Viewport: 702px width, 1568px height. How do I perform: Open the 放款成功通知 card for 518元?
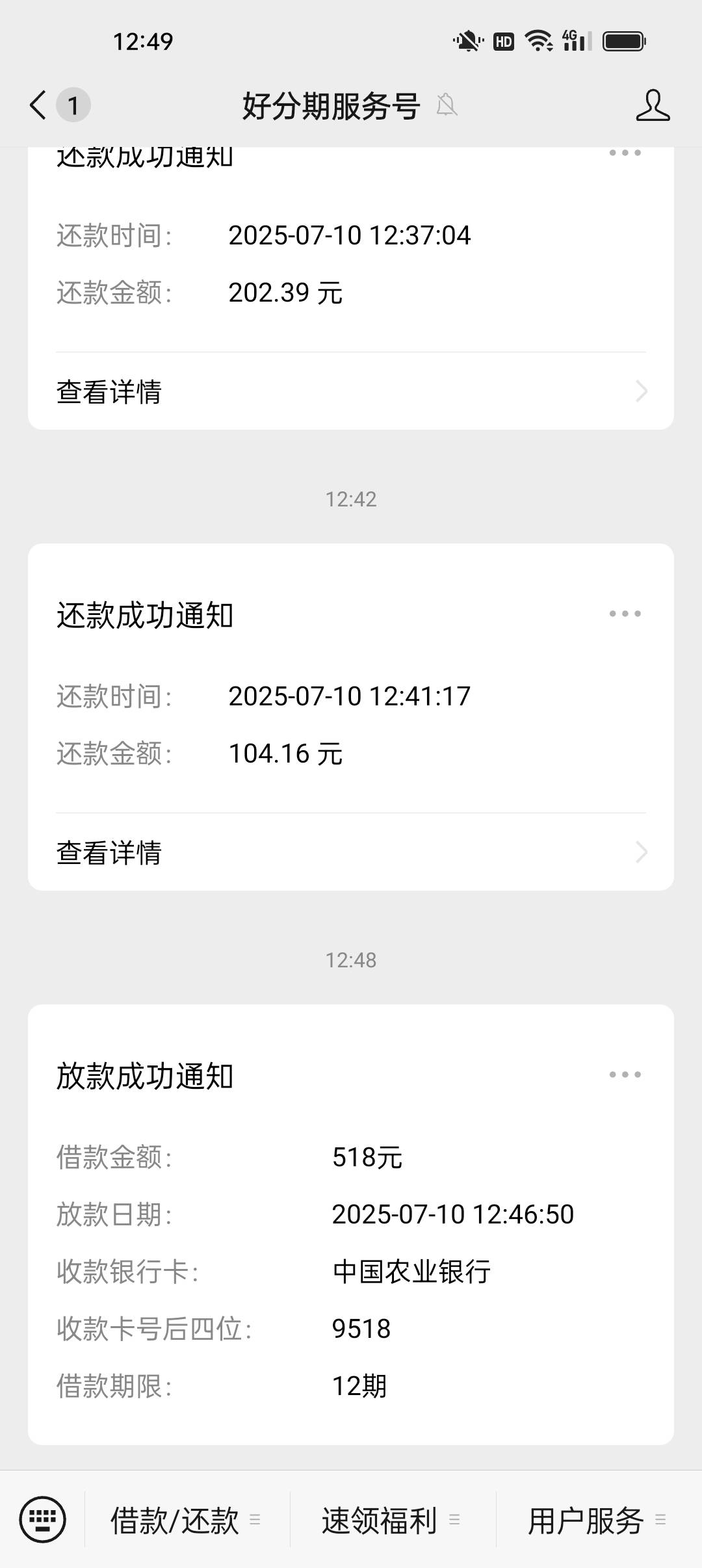(x=351, y=1225)
